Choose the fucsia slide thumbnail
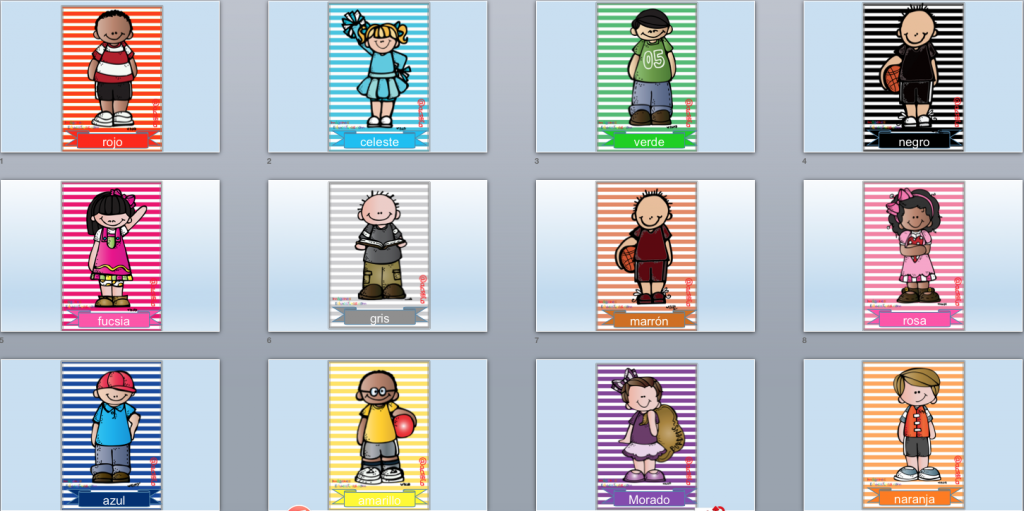The width and height of the screenshot is (1024, 511). pos(110,256)
